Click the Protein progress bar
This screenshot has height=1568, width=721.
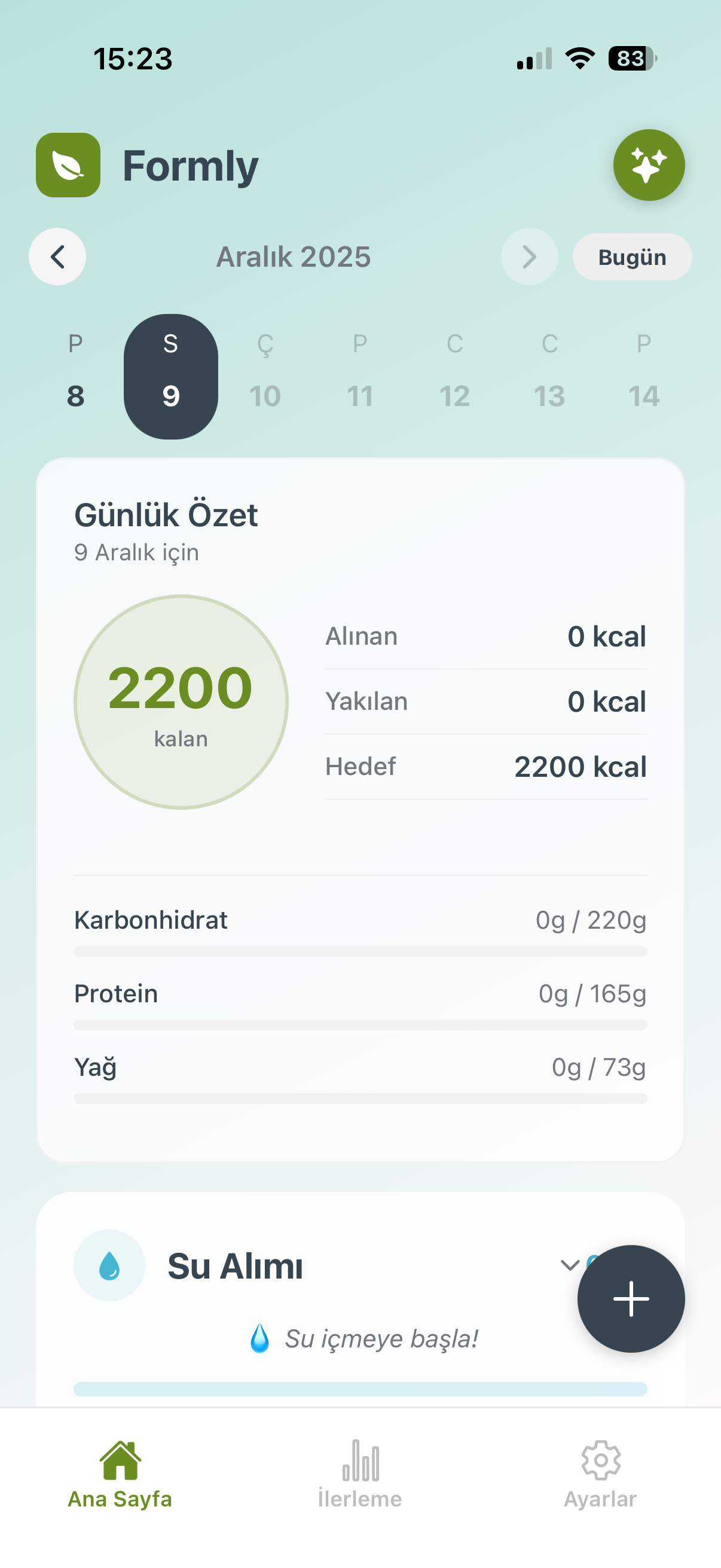click(360, 1024)
